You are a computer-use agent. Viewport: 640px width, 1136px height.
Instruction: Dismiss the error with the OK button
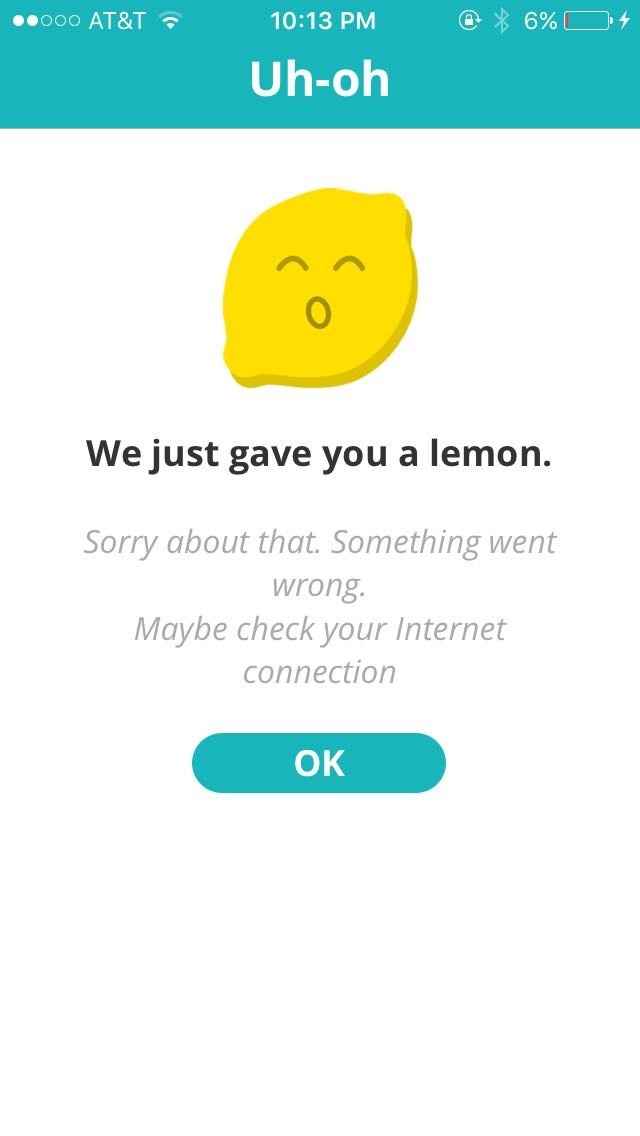point(319,763)
